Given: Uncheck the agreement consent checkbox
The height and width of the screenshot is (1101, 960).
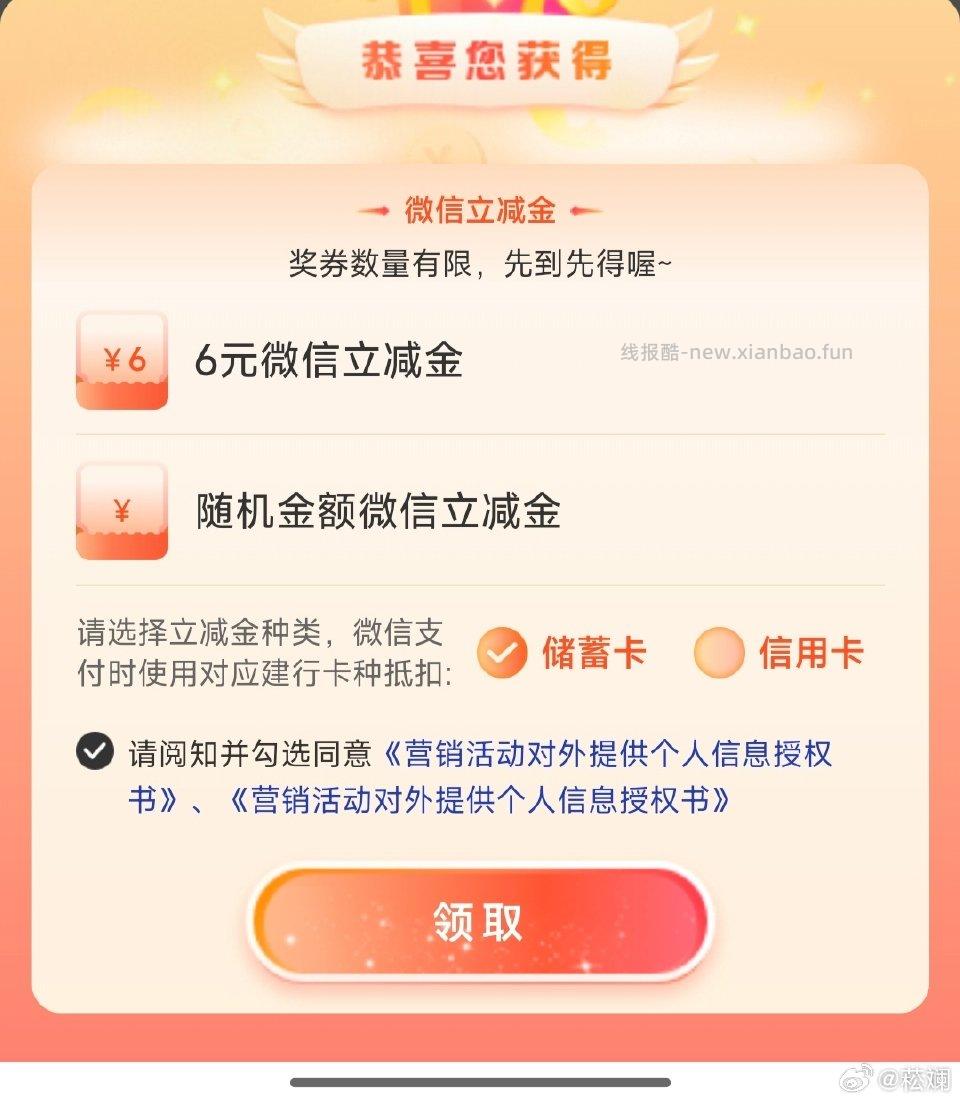Looking at the screenshot, I should click(95, 753).
